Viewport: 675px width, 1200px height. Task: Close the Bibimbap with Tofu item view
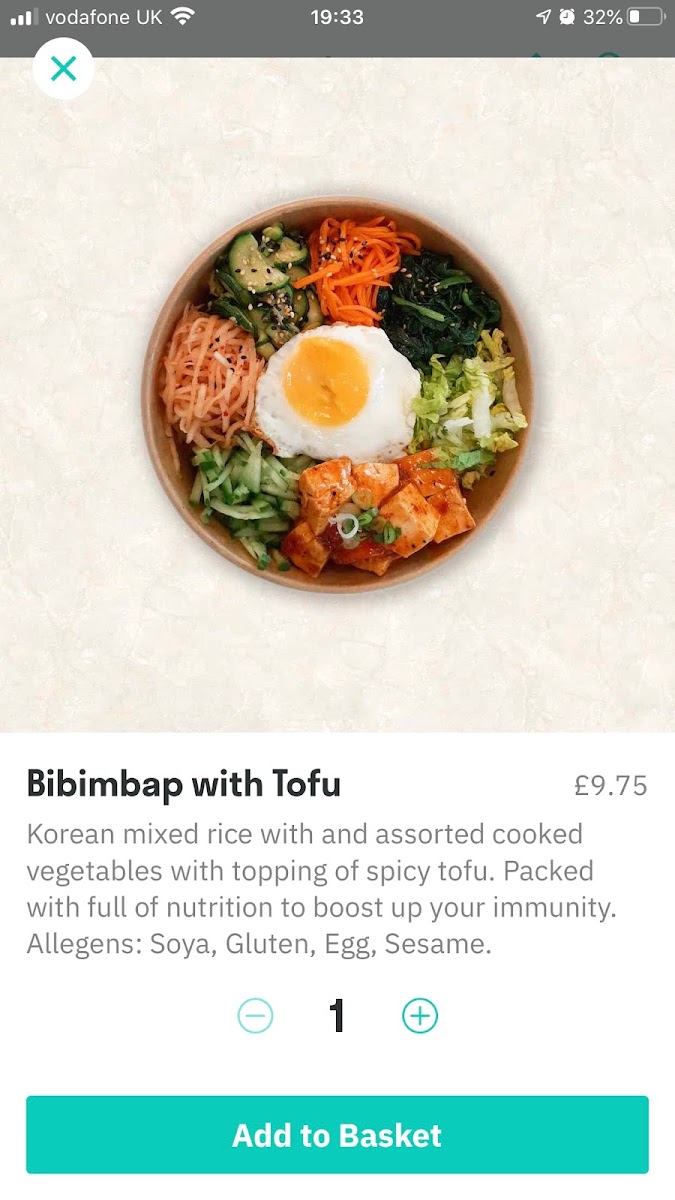pyautogui.click(x=63, y=69)
